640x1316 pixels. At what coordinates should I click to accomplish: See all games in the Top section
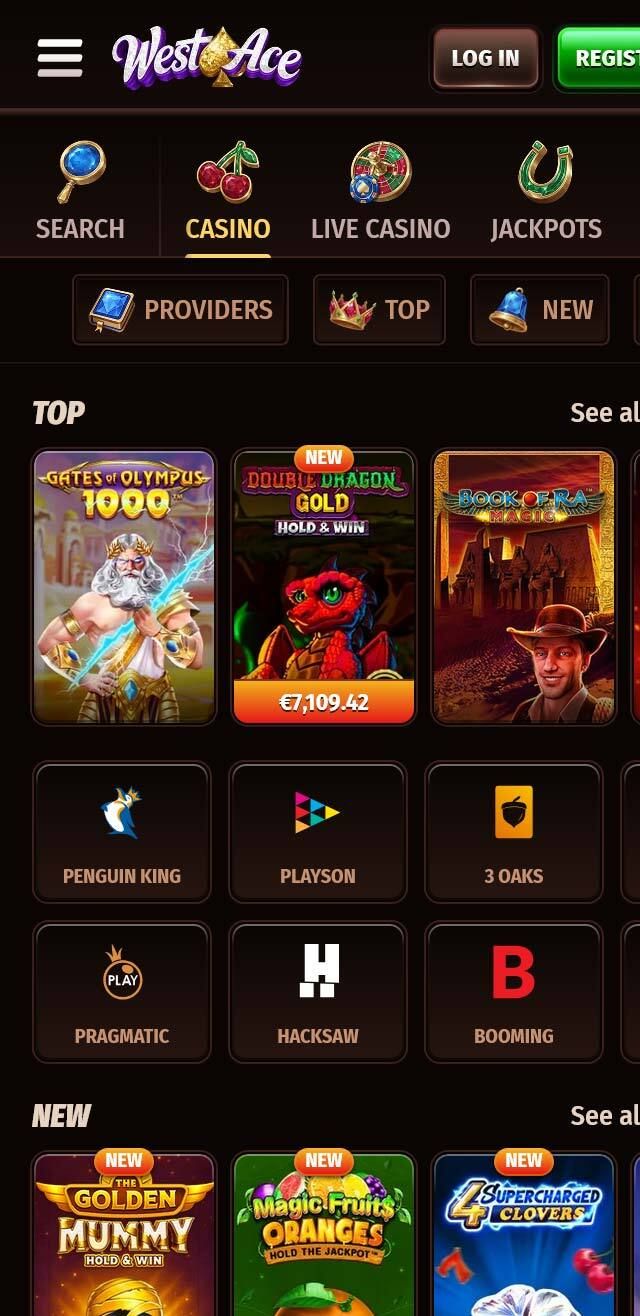(604, 412)
